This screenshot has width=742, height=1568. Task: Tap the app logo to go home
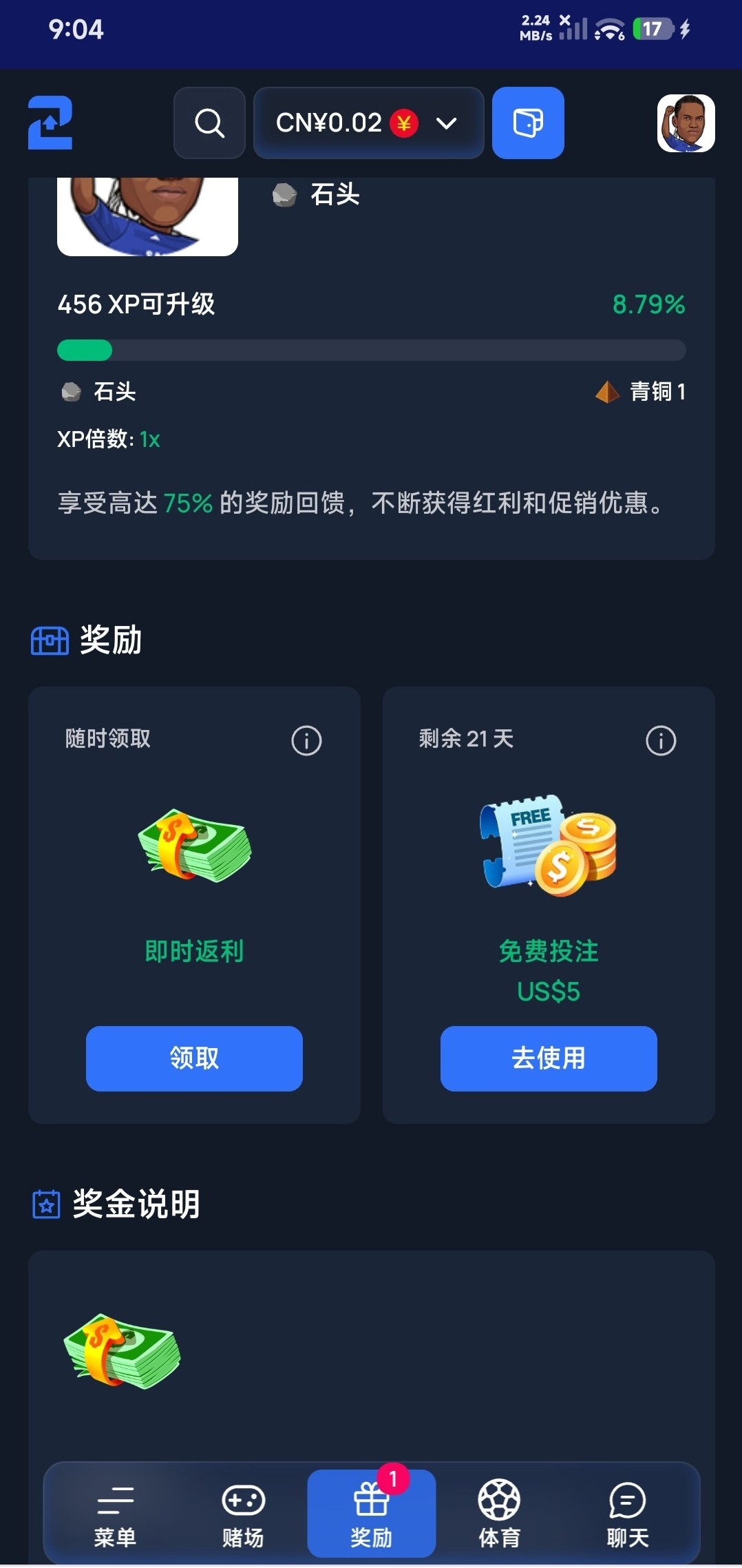(50, 123)
